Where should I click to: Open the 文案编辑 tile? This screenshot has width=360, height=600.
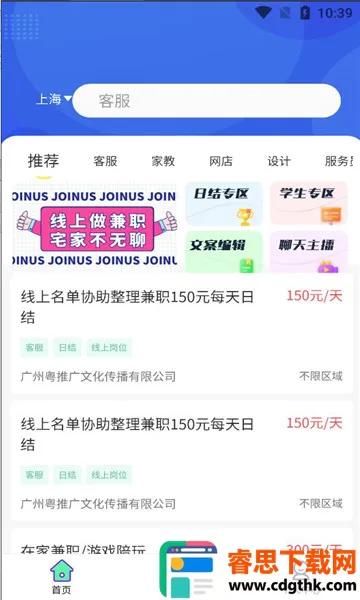point(224,252)
